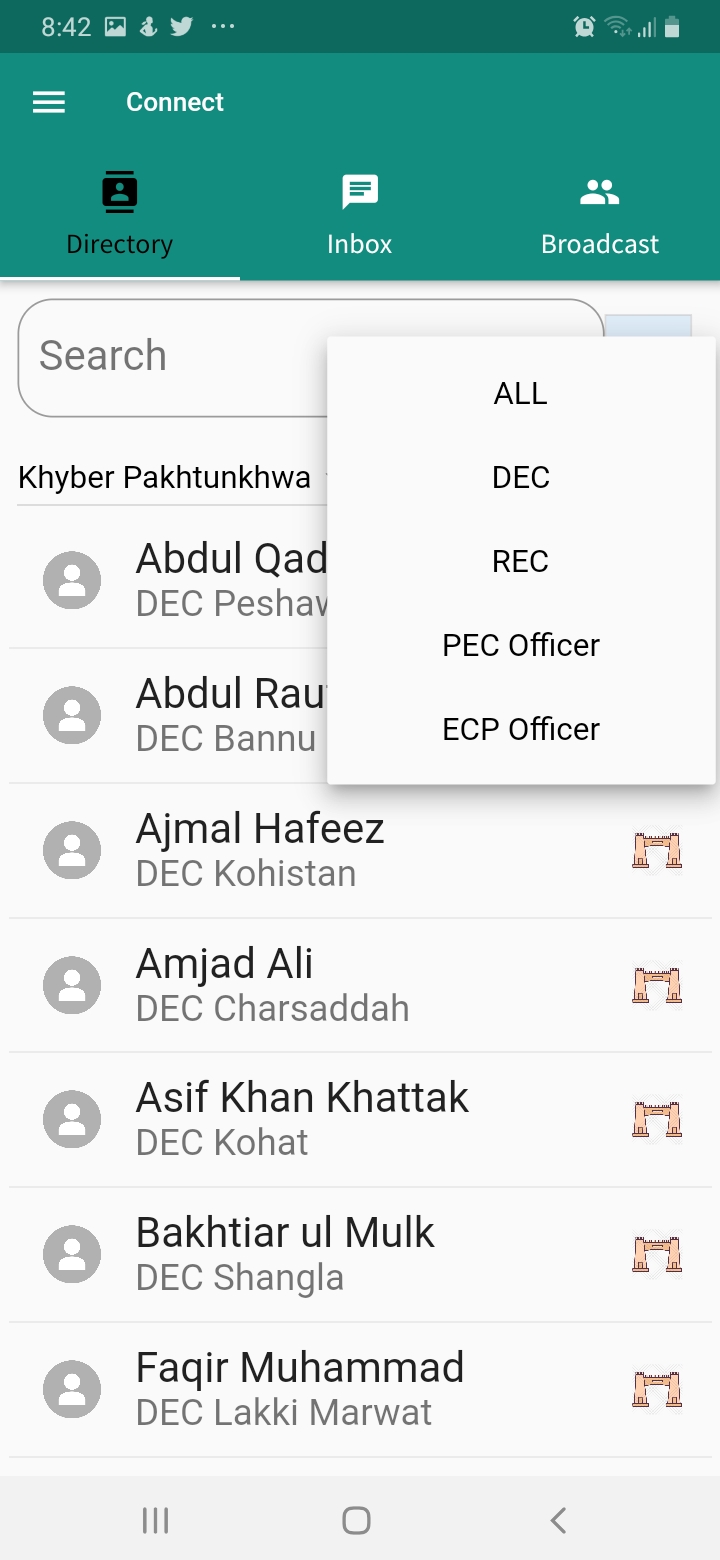
Task: Select DEC in the filter dropdown
Action: coord(521,477)
